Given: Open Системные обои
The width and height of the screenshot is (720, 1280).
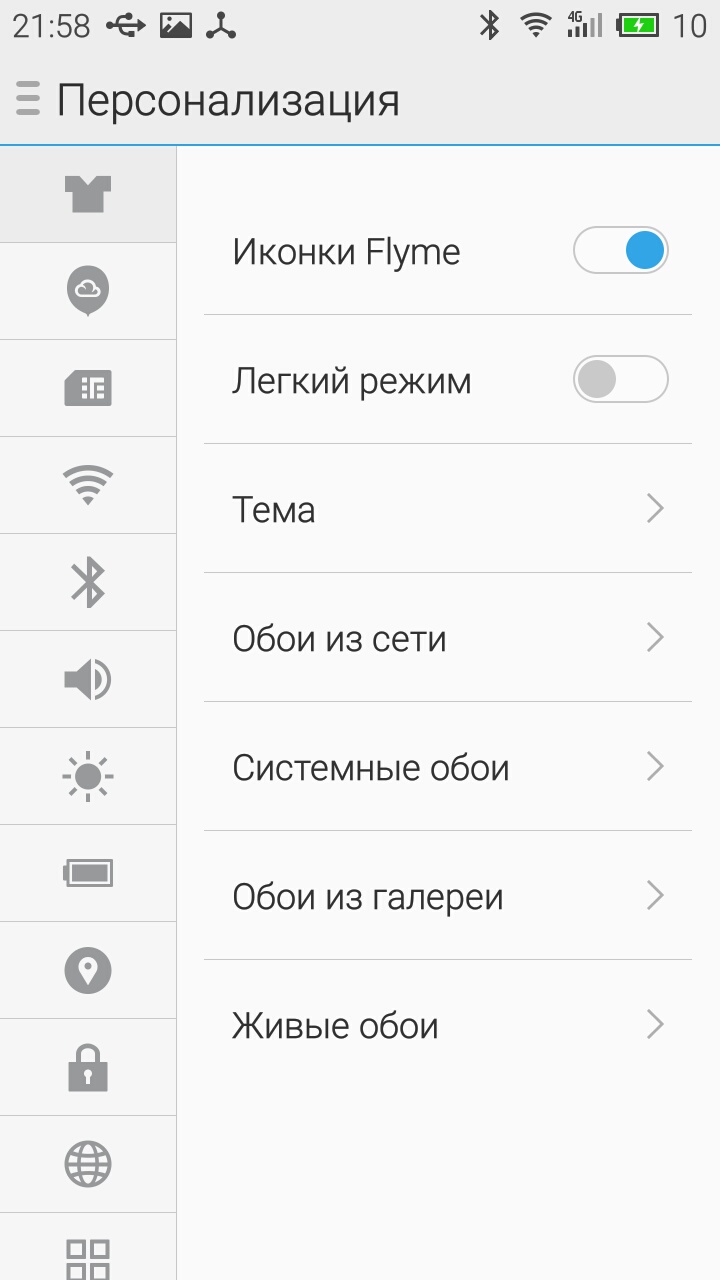Looking at the screenshot, I should tap(447, 767).
